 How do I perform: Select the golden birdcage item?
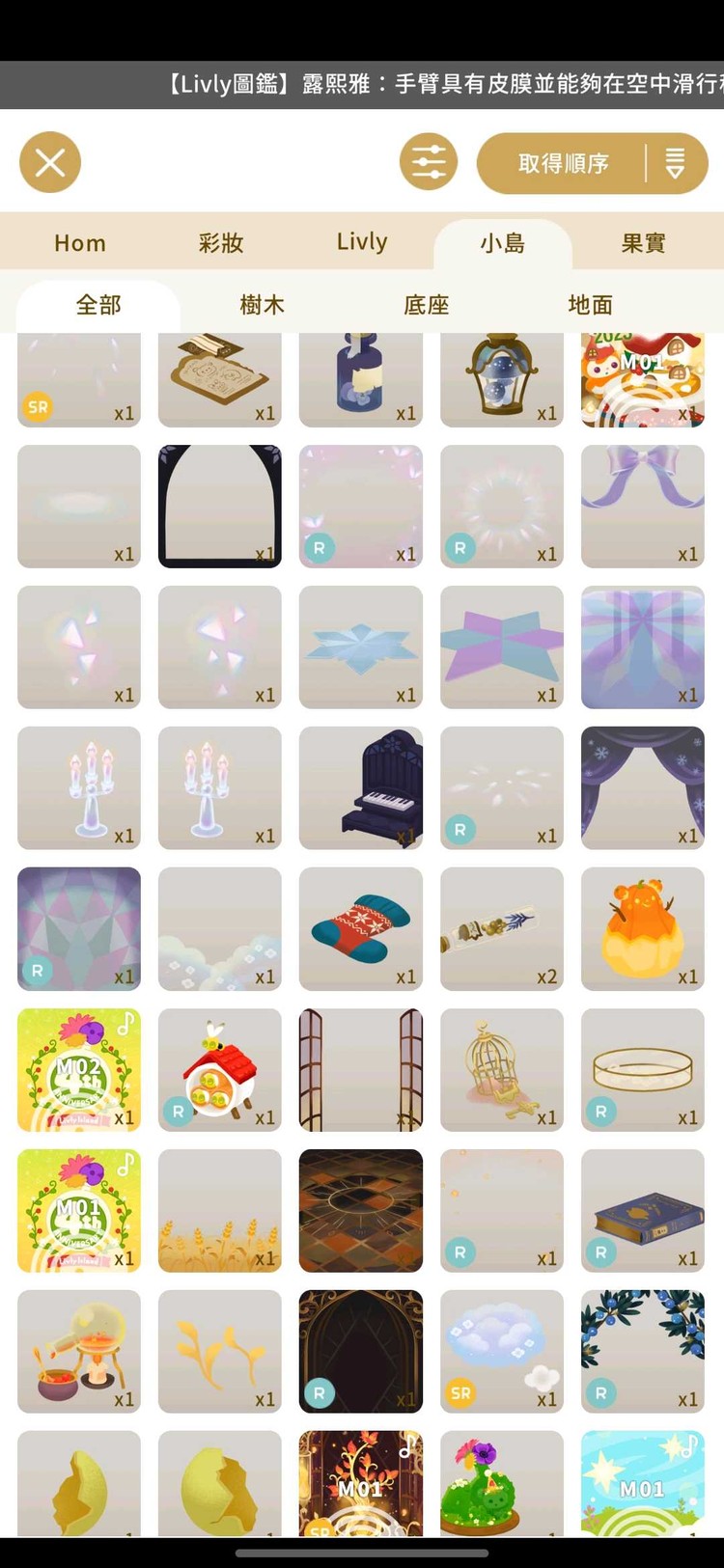(502, 1069)
